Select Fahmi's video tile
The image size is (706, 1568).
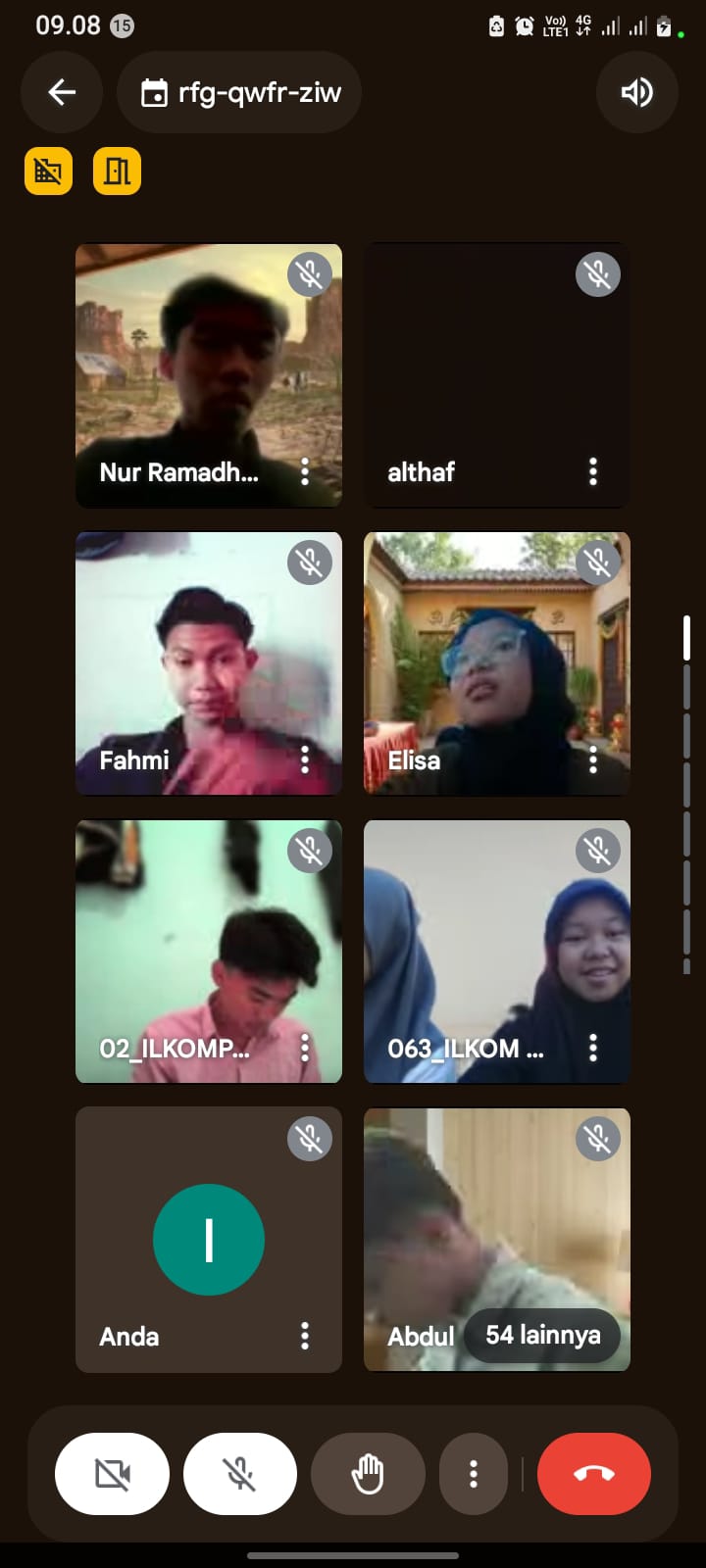209,663
